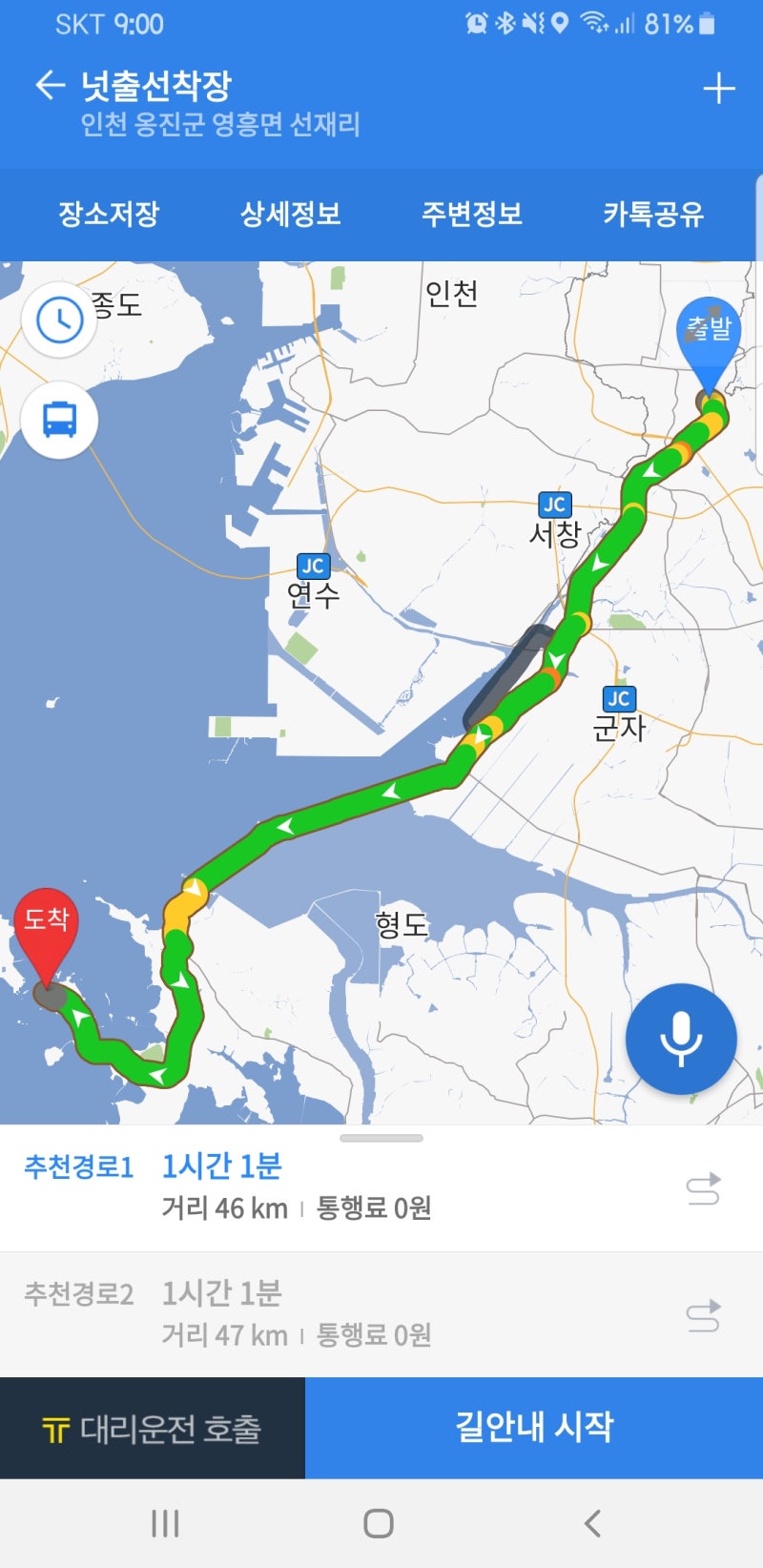Share via 카톡공유
Viewport: 763px width, 1568px height.
coord(653,215)
